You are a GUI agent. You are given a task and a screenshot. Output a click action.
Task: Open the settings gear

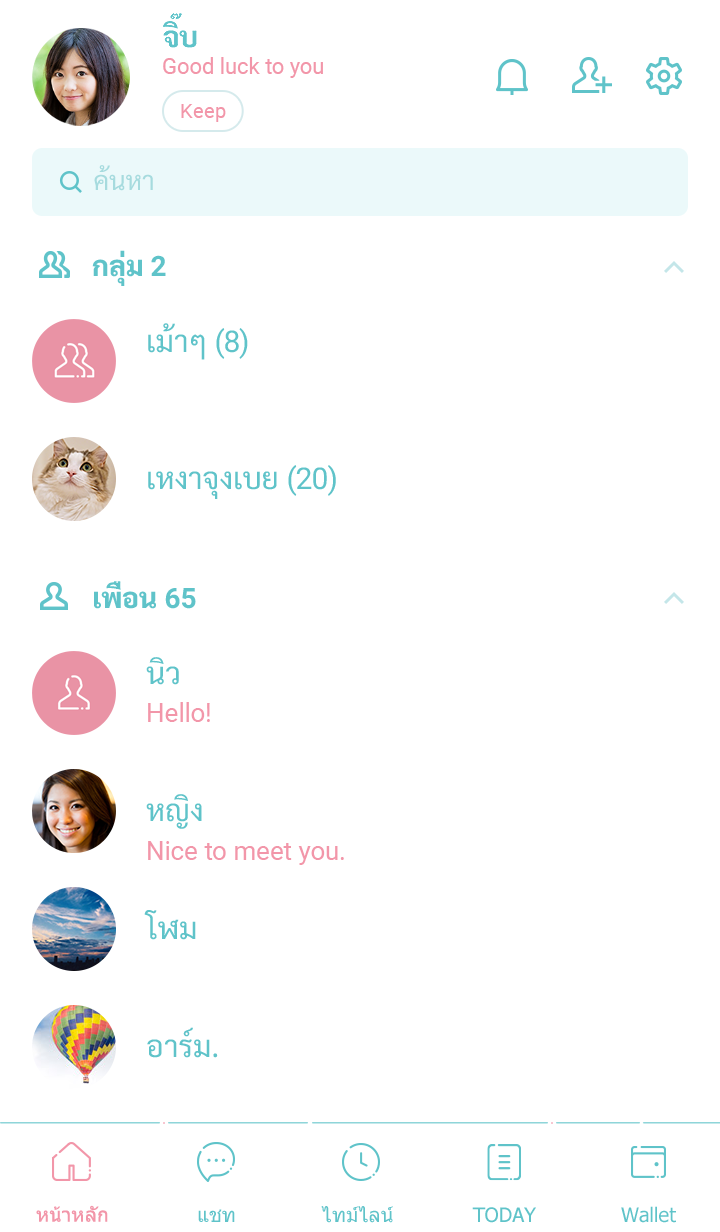pos(664,77)
